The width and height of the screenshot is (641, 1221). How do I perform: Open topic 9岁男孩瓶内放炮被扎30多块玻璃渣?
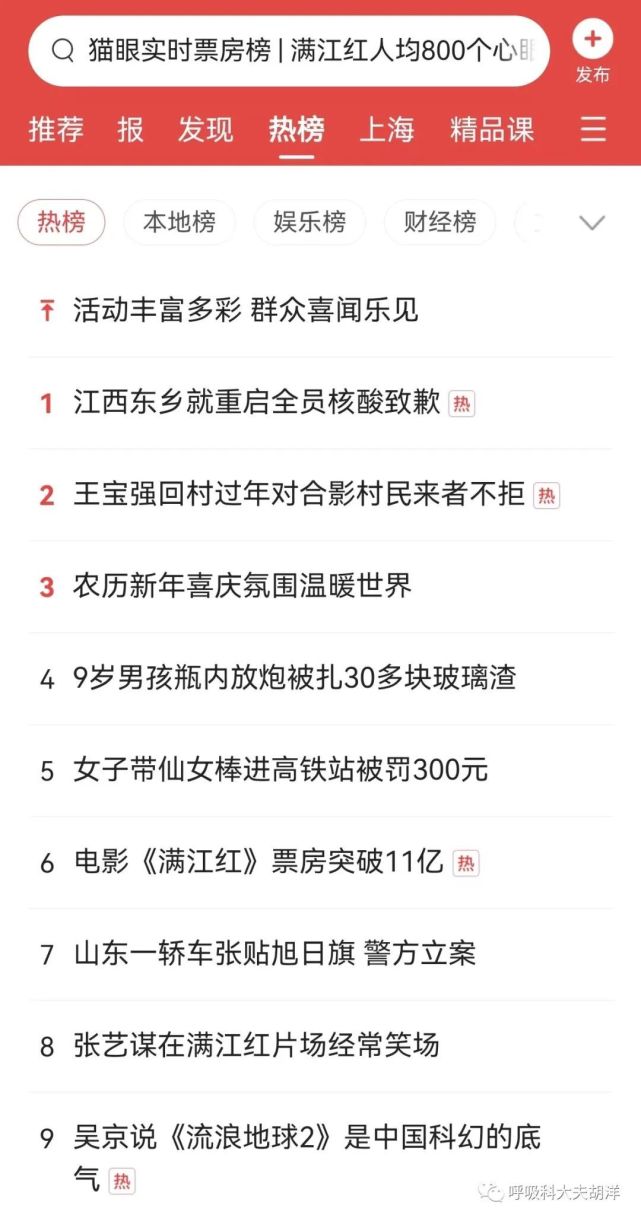320,679
